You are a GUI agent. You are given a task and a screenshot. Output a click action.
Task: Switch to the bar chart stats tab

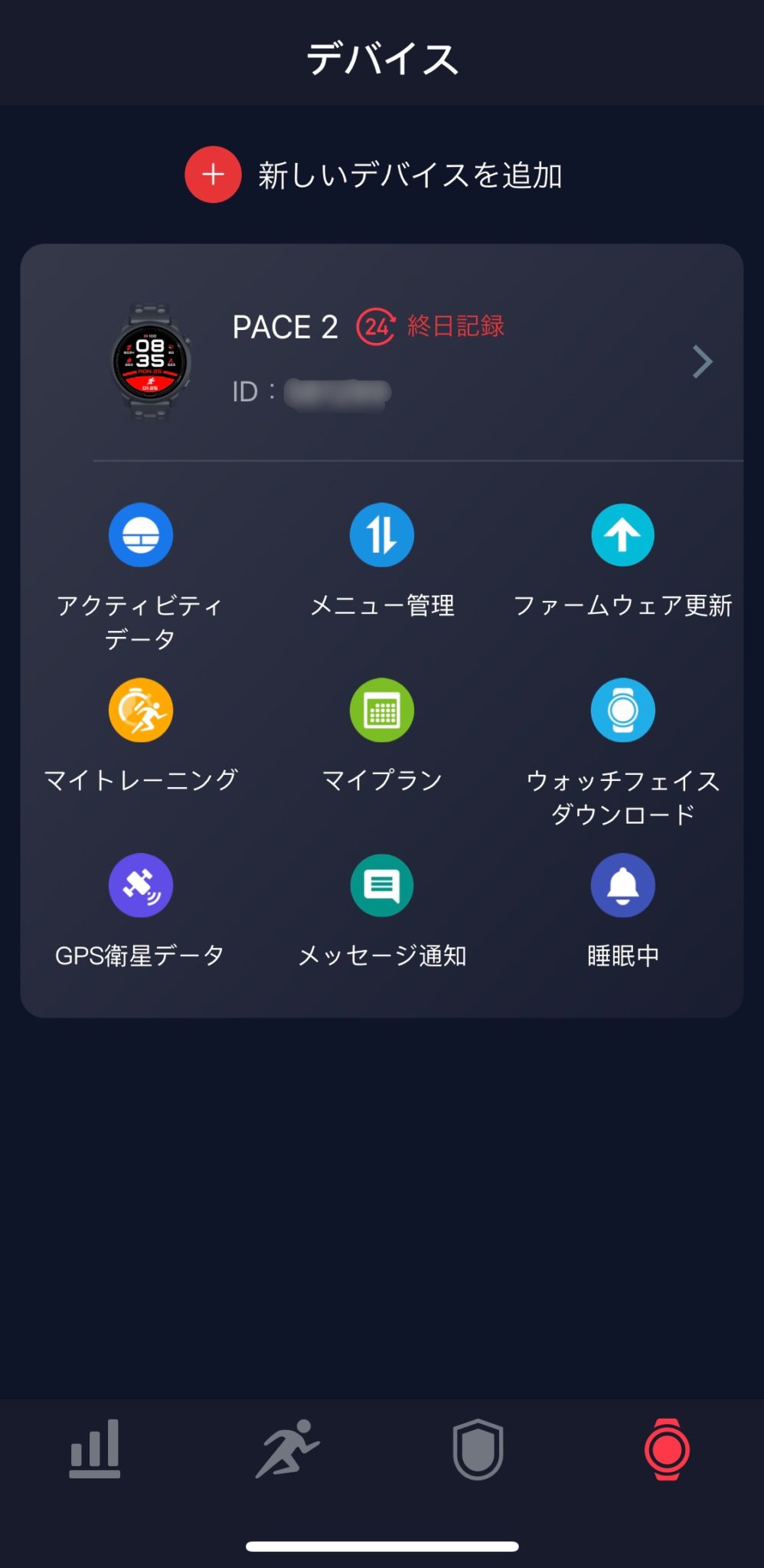[x=95, y=1449]
